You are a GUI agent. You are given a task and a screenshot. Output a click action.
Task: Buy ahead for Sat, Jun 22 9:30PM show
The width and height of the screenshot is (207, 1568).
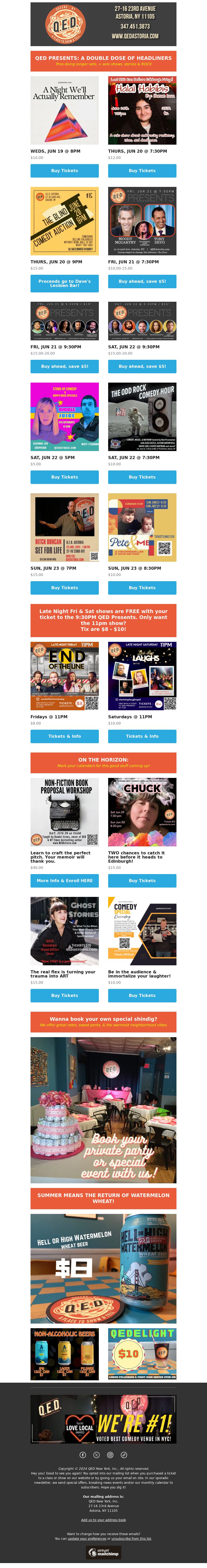point(142,367)
